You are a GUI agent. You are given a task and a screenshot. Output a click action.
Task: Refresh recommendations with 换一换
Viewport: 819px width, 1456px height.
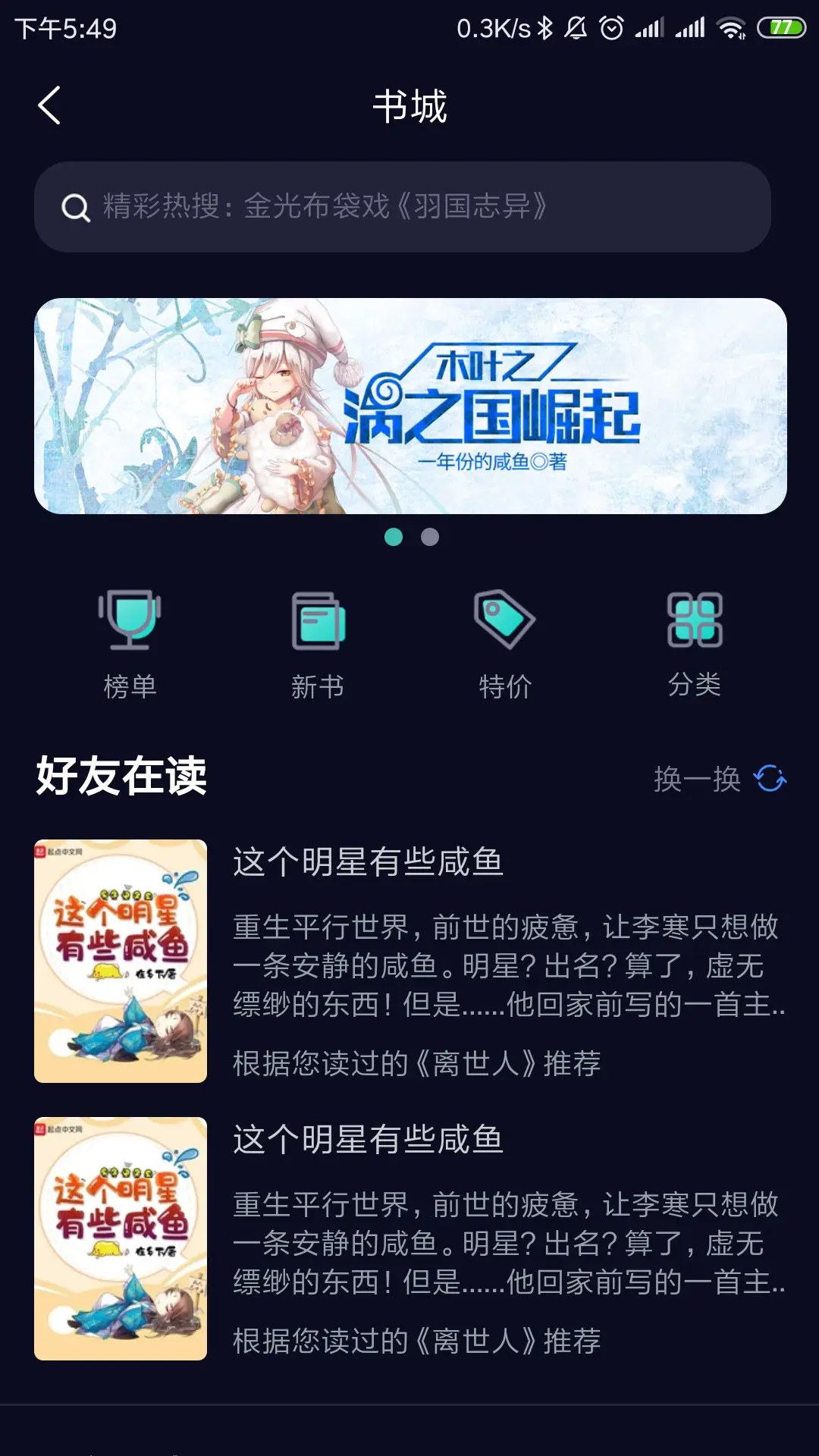coord(720,779)
